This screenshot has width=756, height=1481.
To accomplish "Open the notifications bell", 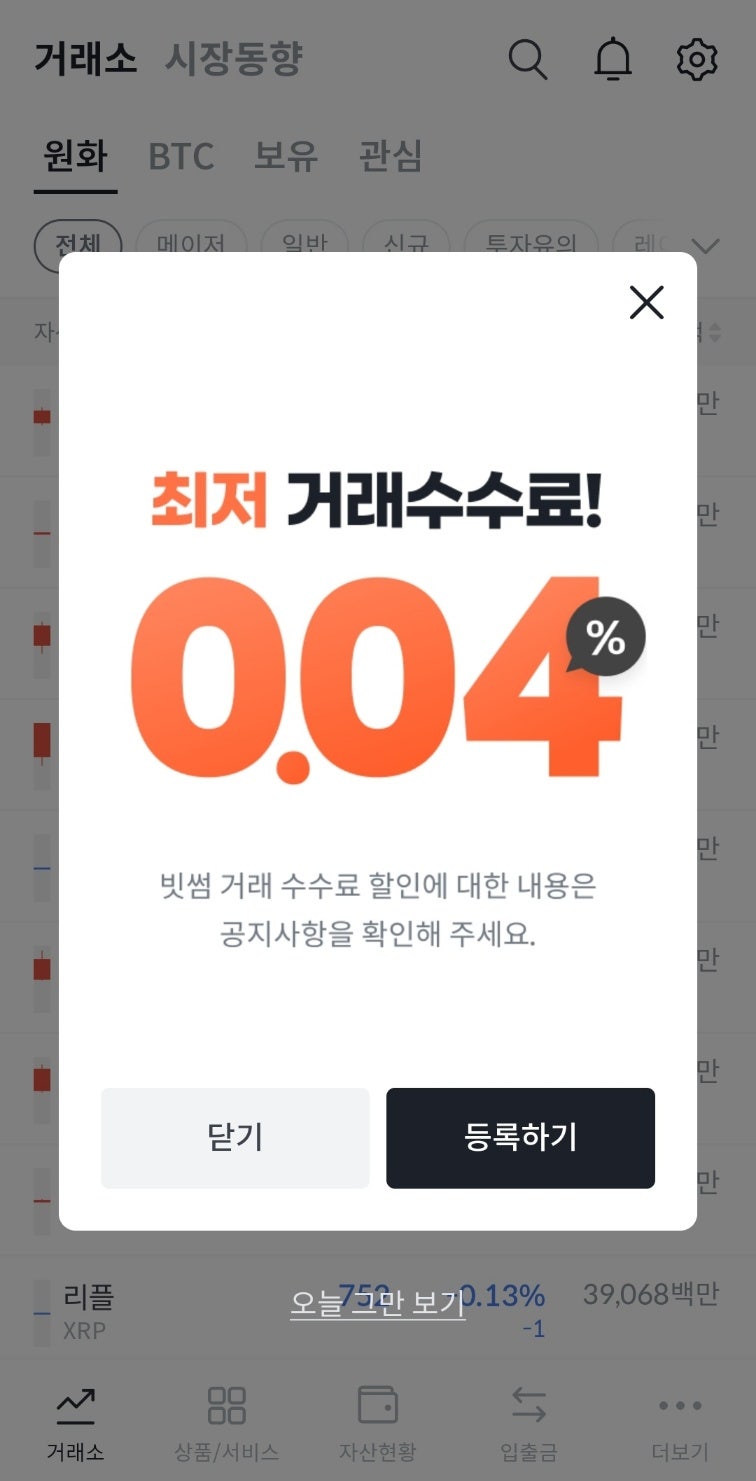I will [x=613, y=59].
